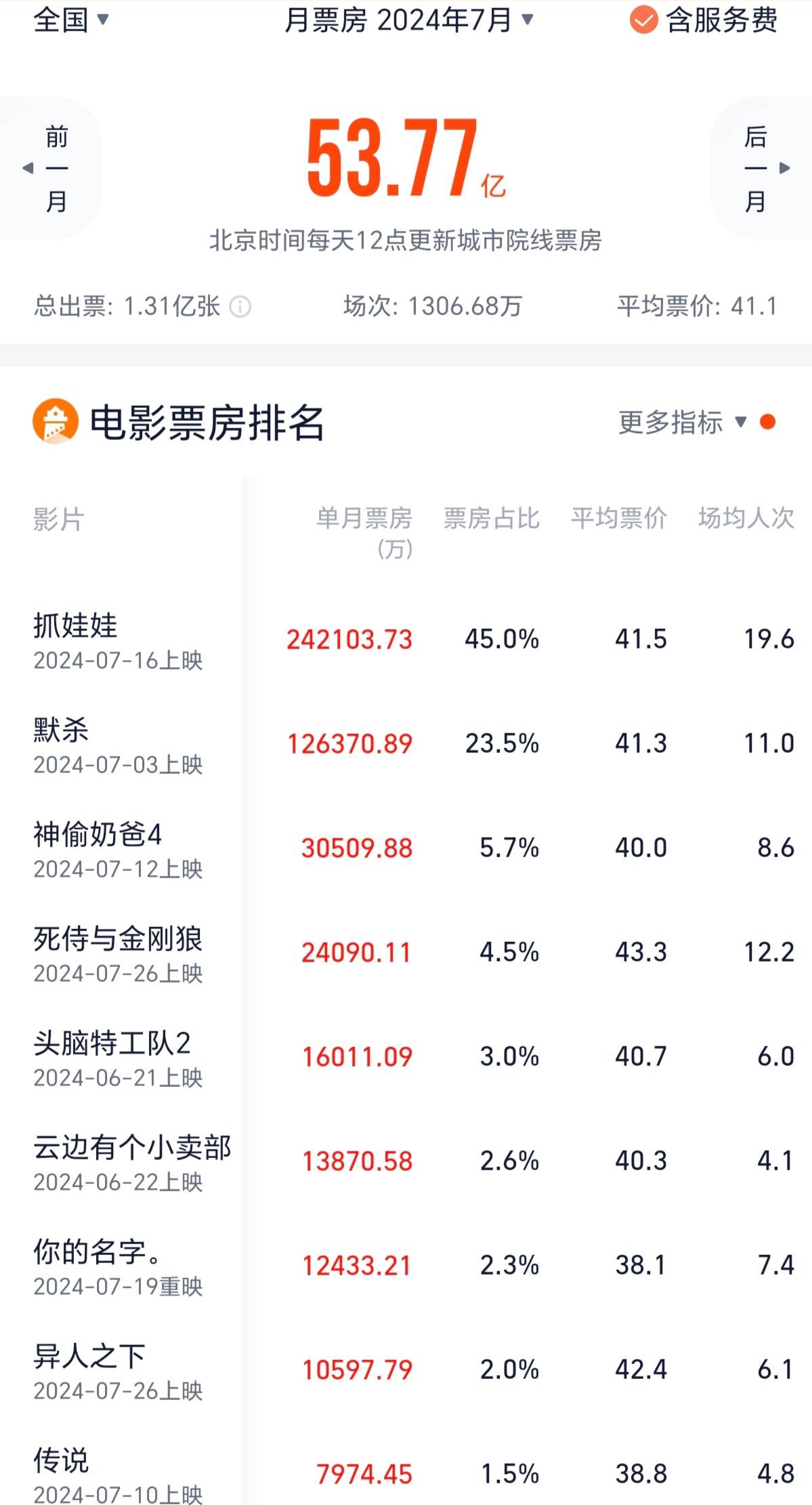Toggle the 含服务费 checkbox
This screenshot has height=1505, width=812.
tap(704, 20)
